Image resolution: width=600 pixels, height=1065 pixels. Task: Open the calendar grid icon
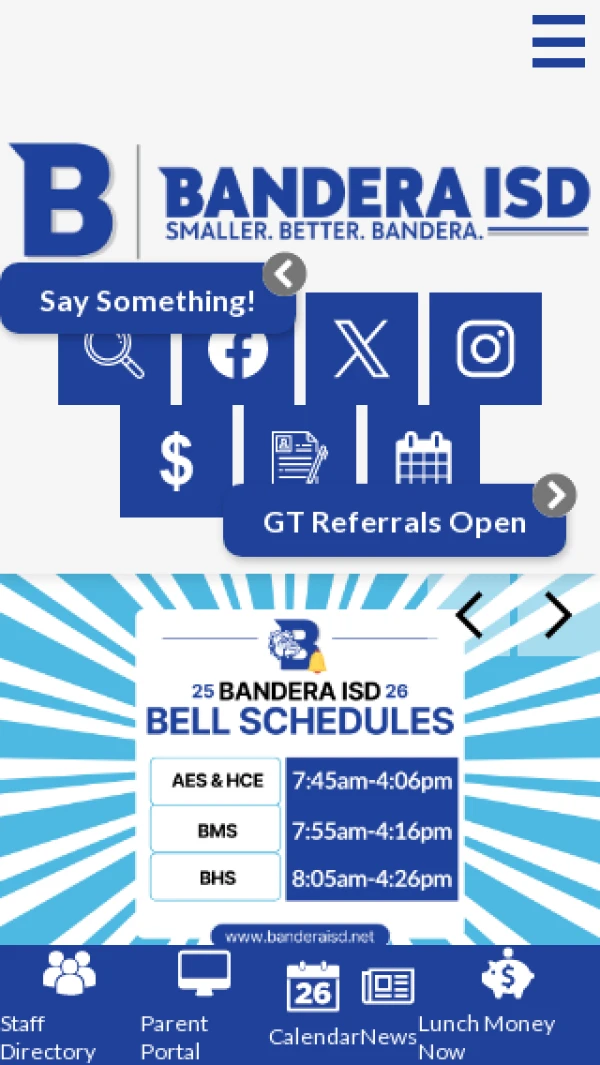(424, 453)
